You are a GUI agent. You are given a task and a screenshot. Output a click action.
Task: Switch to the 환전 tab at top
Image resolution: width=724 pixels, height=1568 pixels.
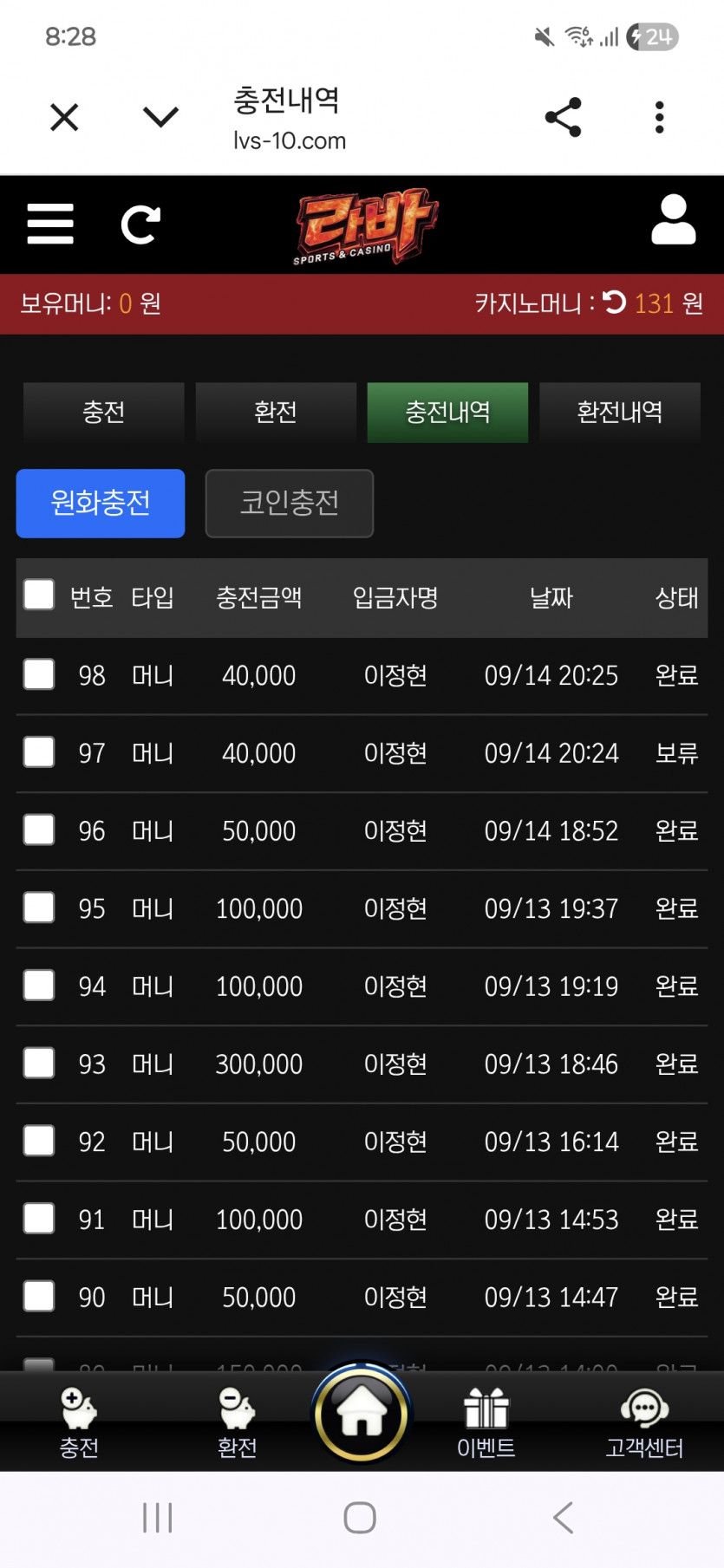276,413
